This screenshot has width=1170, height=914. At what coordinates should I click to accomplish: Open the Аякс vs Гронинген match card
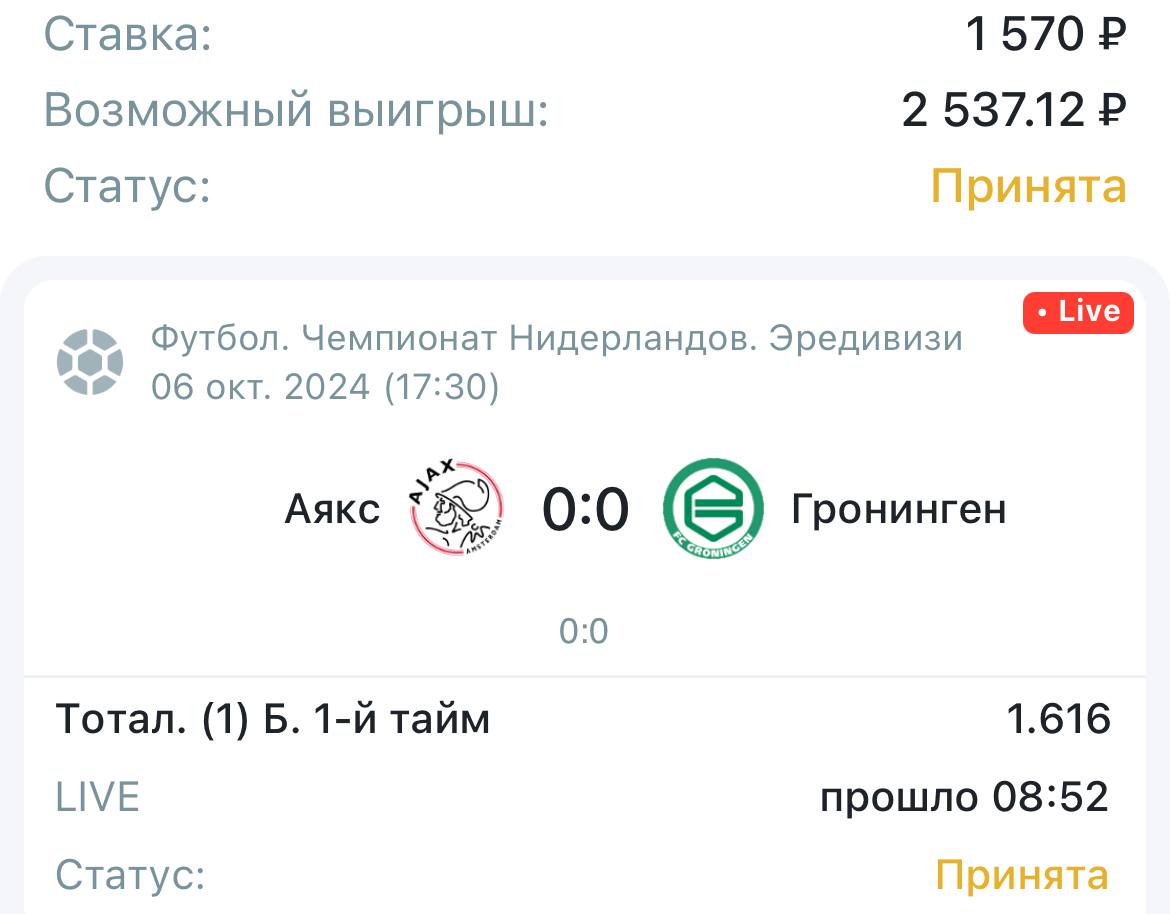pos(584,510)
